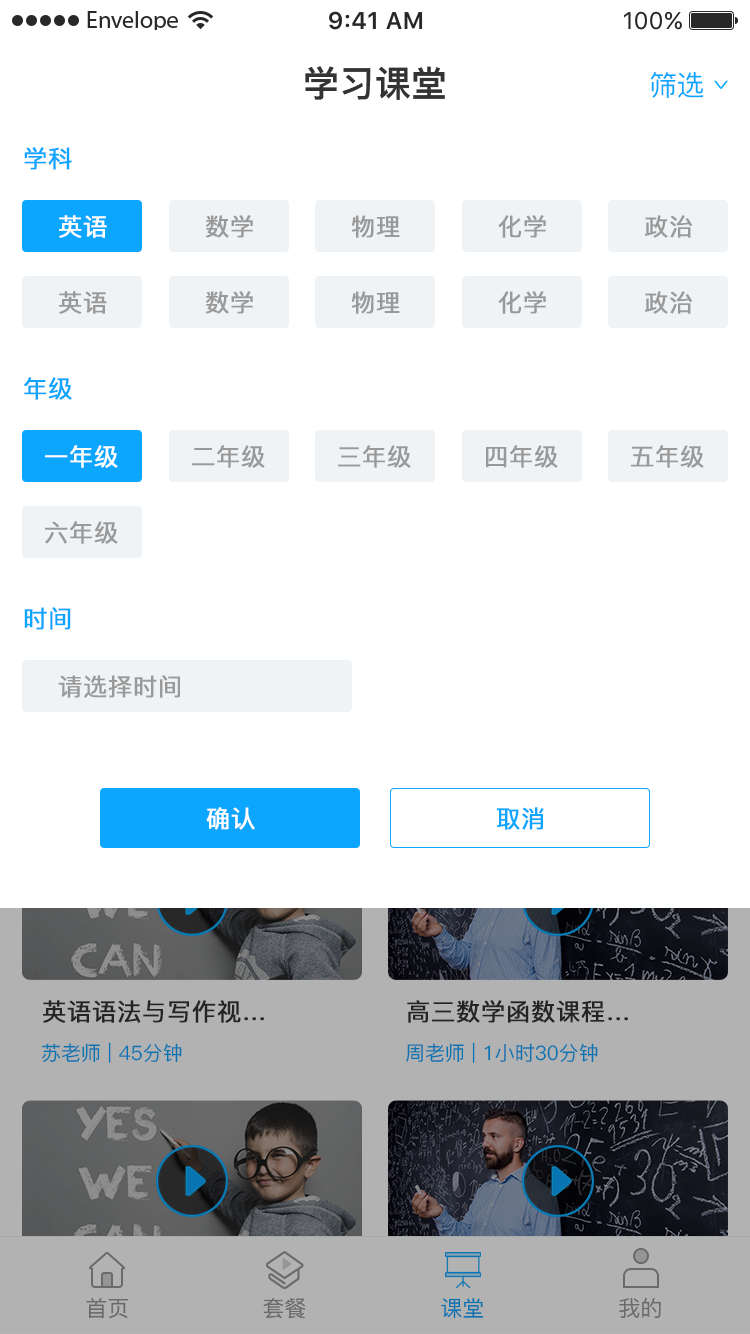Open the 请选择时间 time picker field
The height and width of the screenshot is (1334, 750).
[x=186, y=686]
